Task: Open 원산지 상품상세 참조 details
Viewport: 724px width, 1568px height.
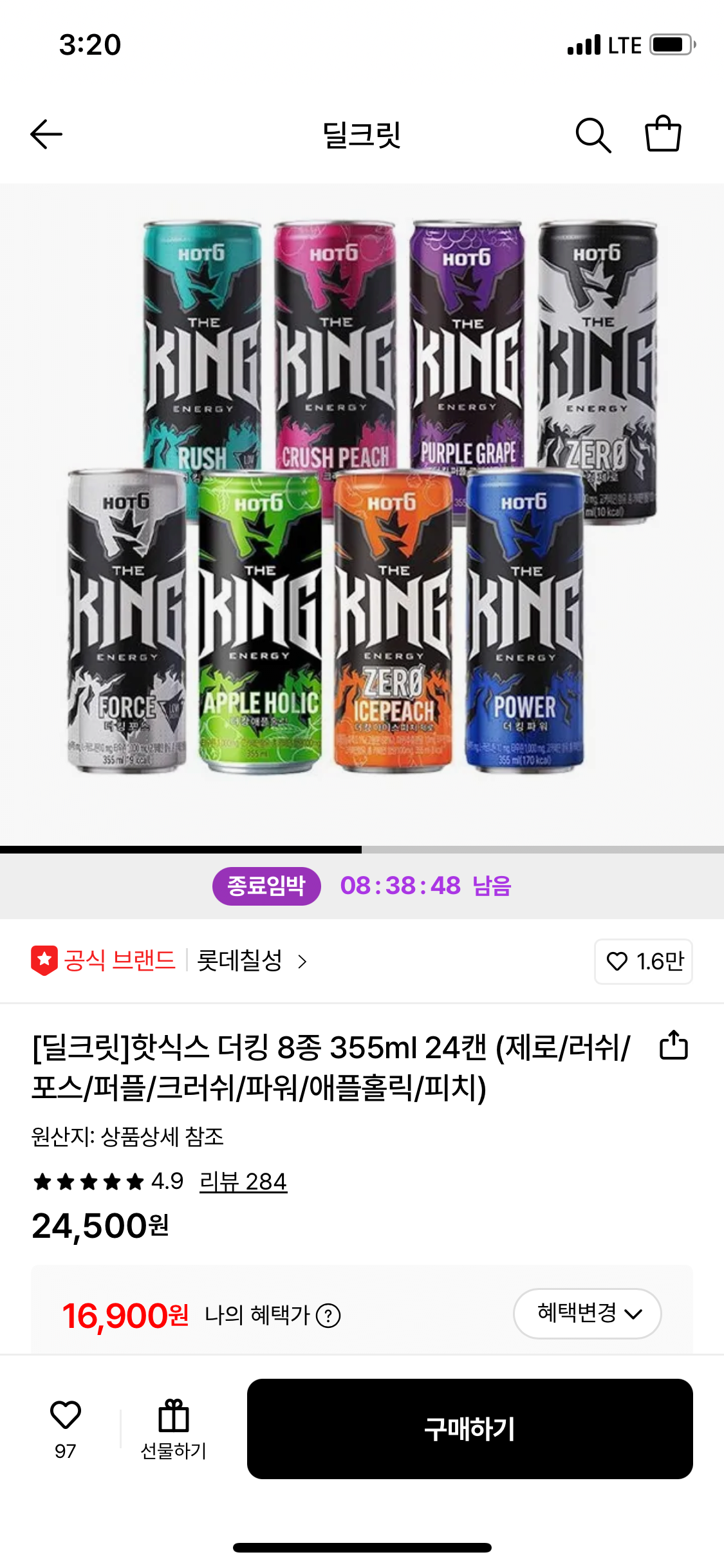Action: (x=127, y=1134)
